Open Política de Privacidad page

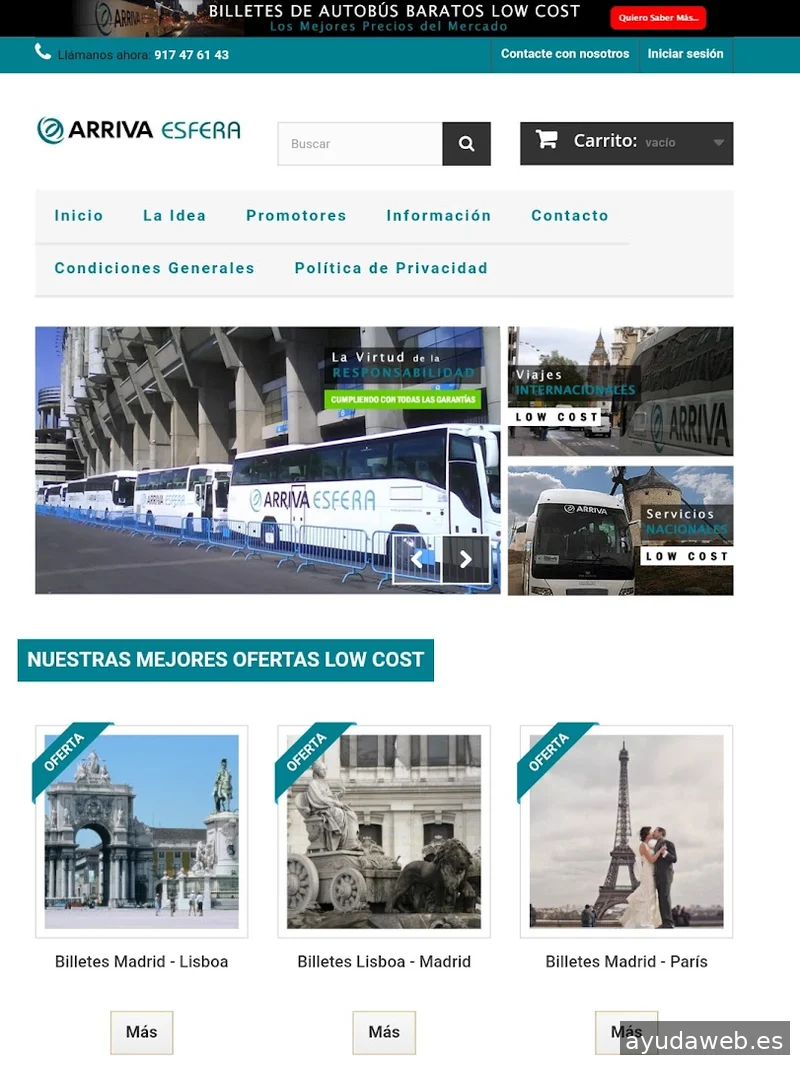pos(391,268)
